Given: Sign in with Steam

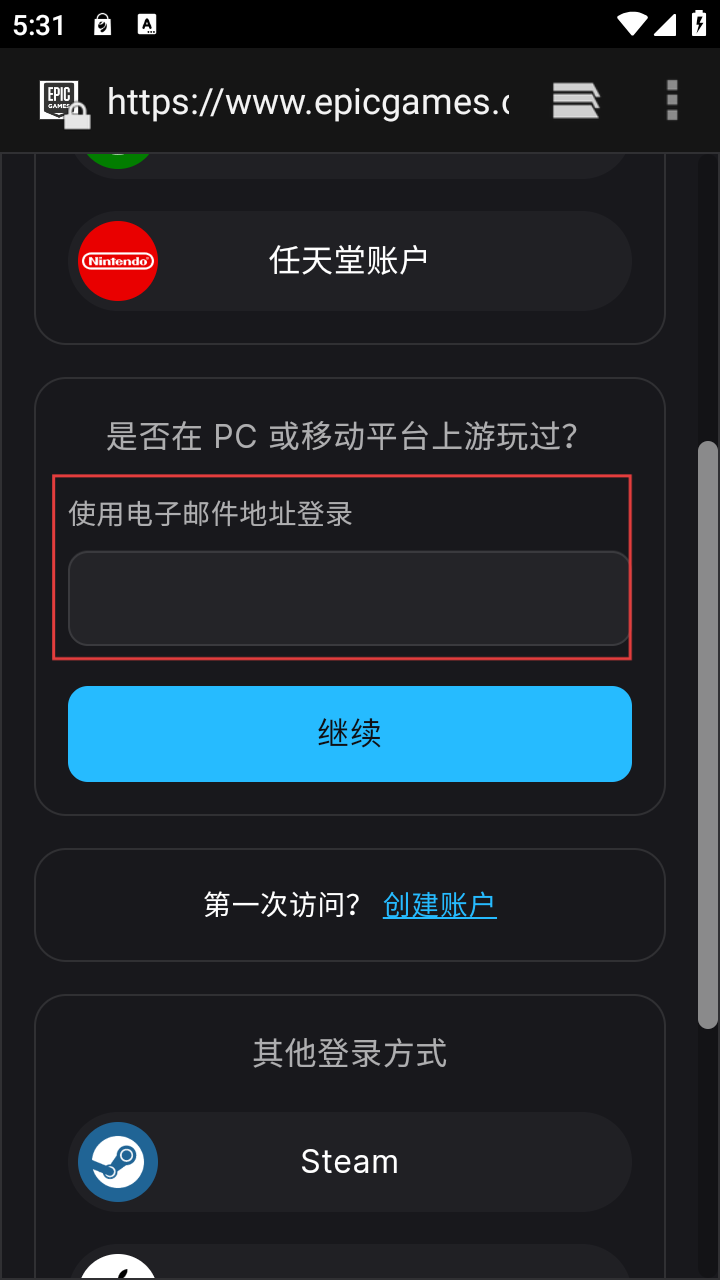Looking at the screenshot, I should click(x=349, y=1161).
